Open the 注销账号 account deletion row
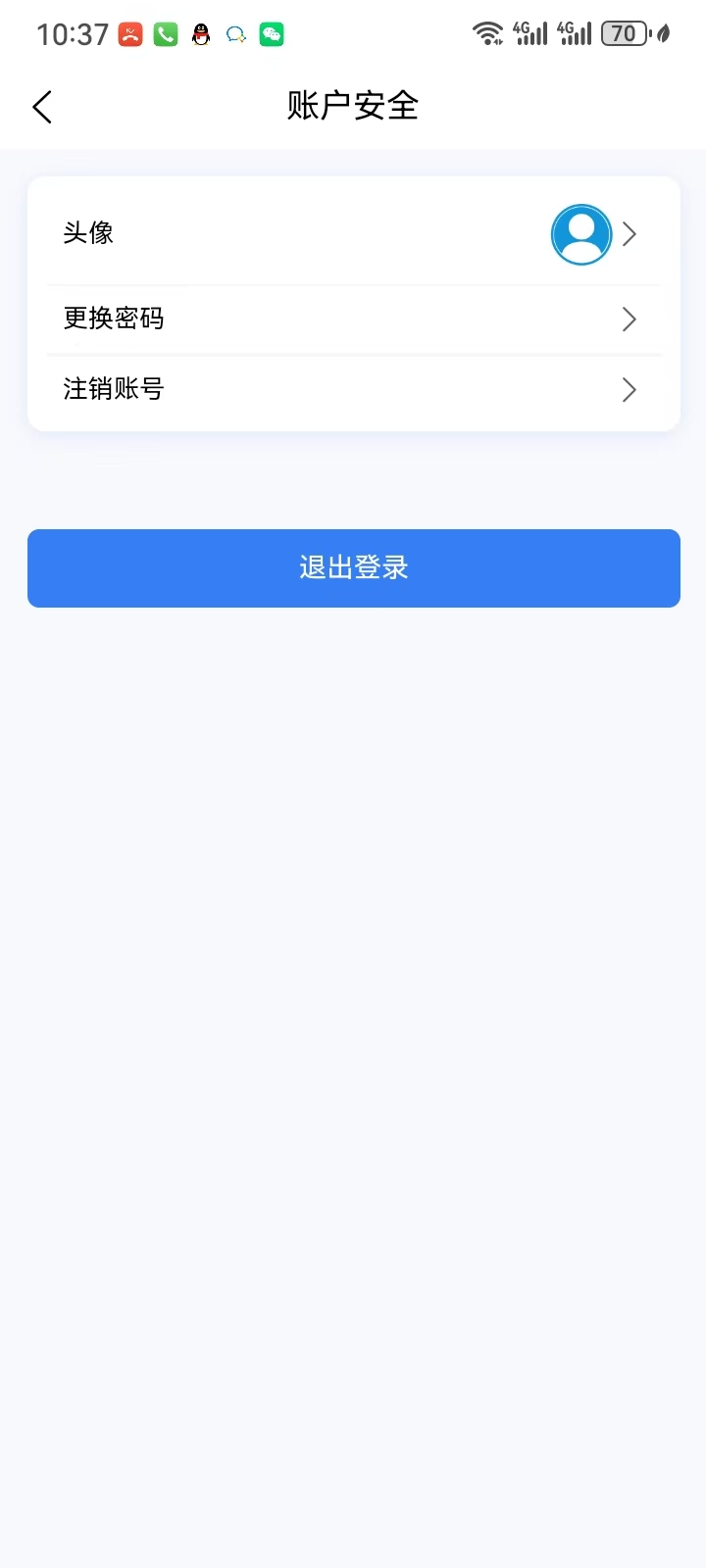This screenshot has width=706, height=1568. [353, 390]
